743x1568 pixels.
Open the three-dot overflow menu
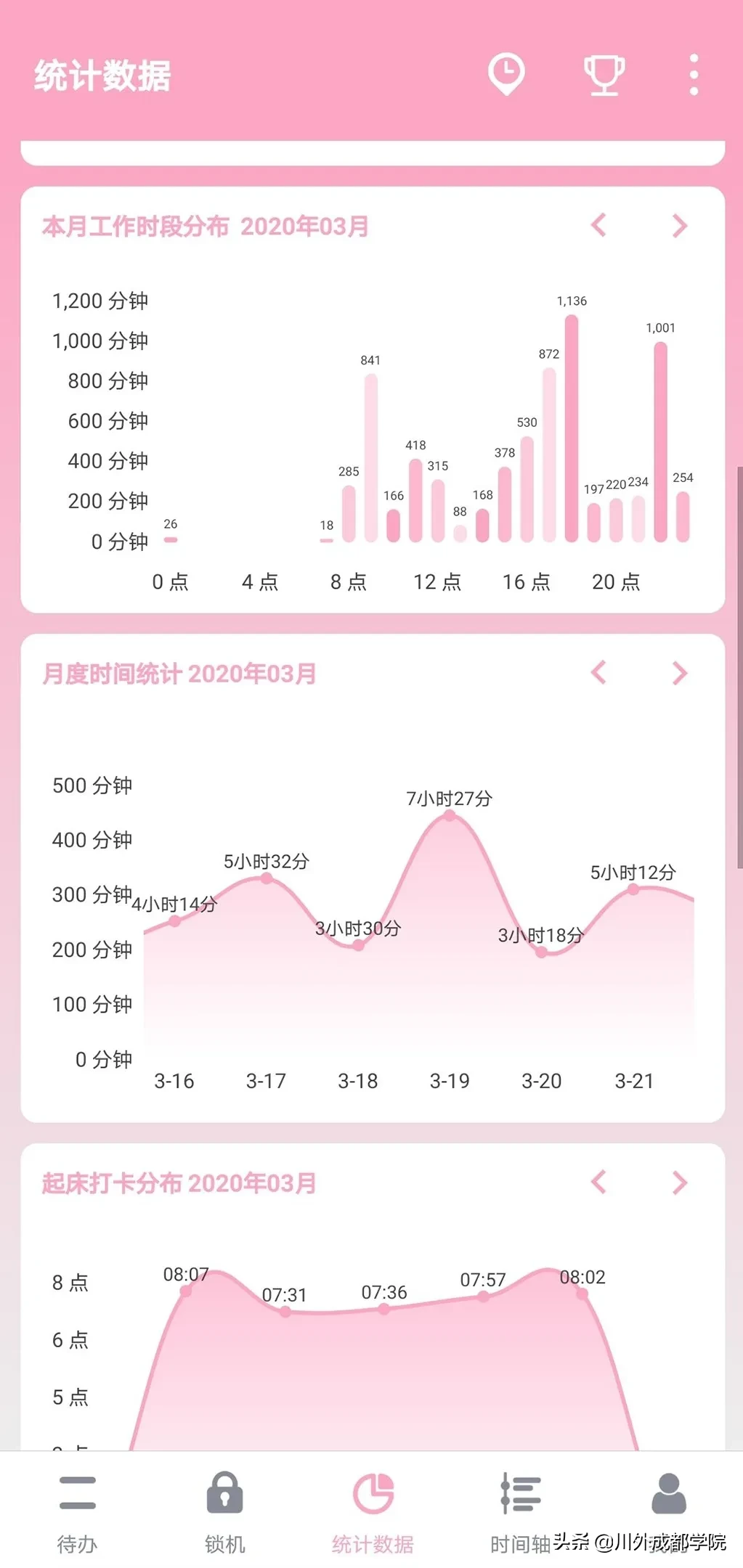pyautogui.click(x=692, y=73)
